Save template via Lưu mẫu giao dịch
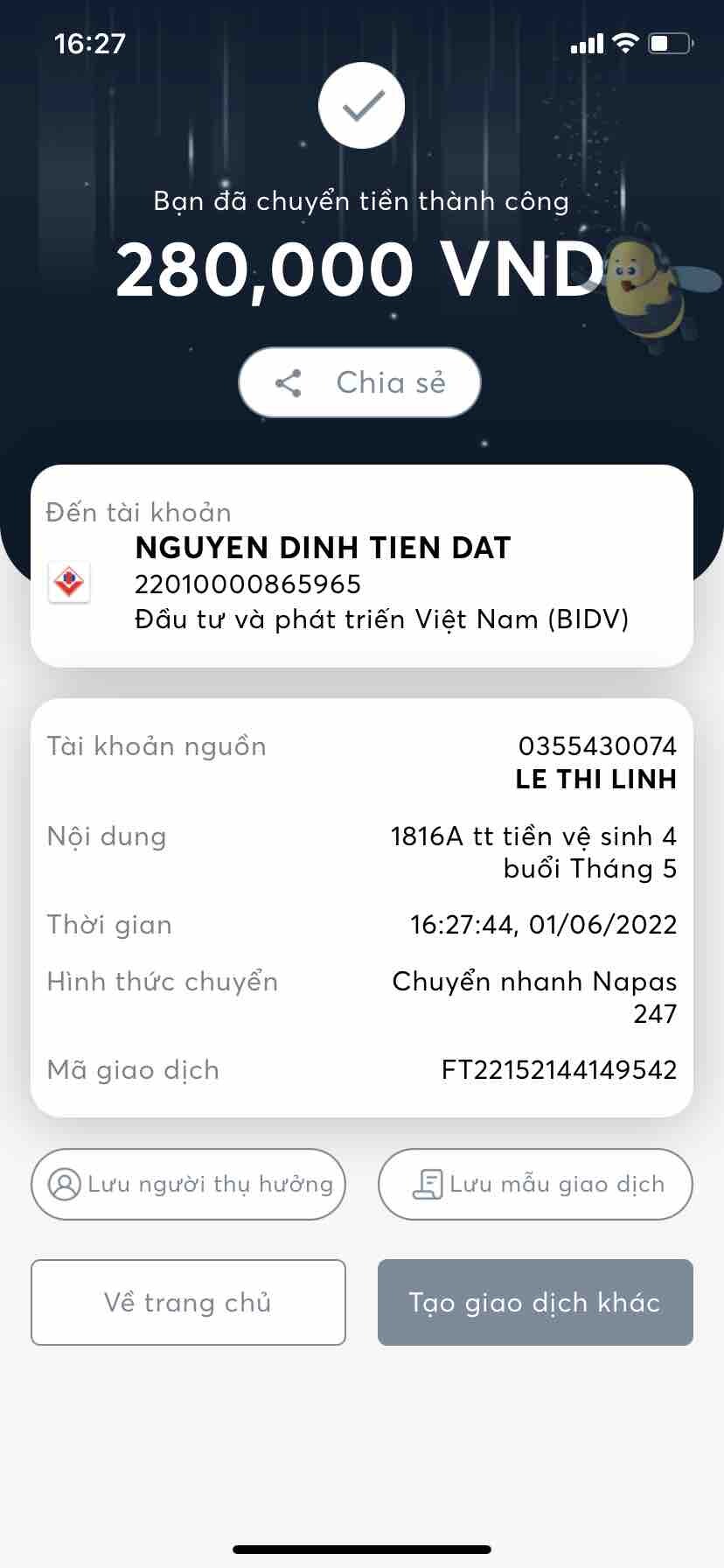This screenshot has height=1568, width=724. click(535, 1184)
